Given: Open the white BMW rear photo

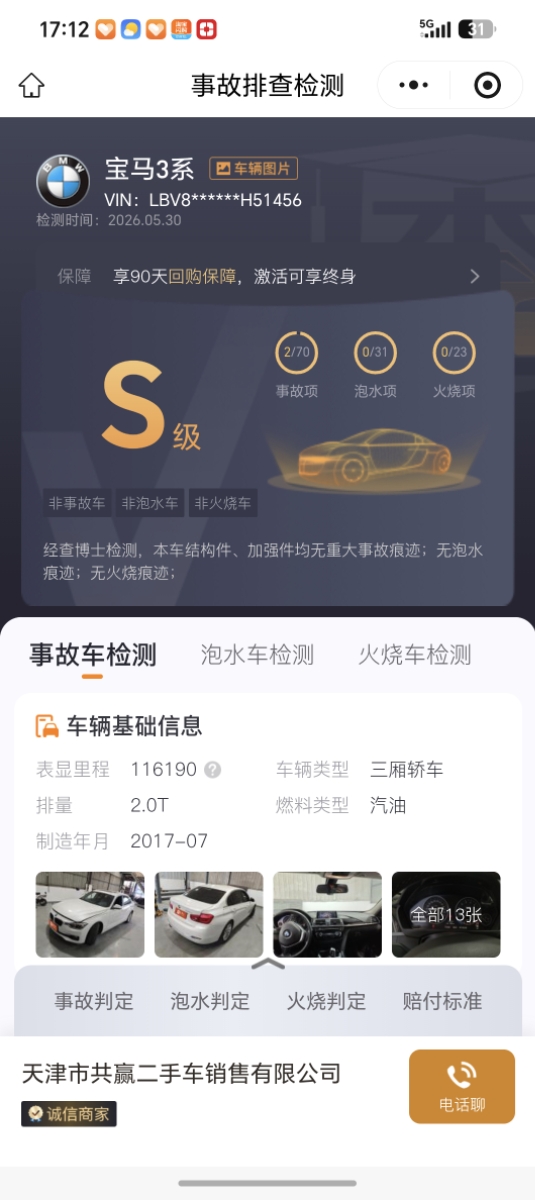Looking at the screenshot, I should (x=209, y=914).
